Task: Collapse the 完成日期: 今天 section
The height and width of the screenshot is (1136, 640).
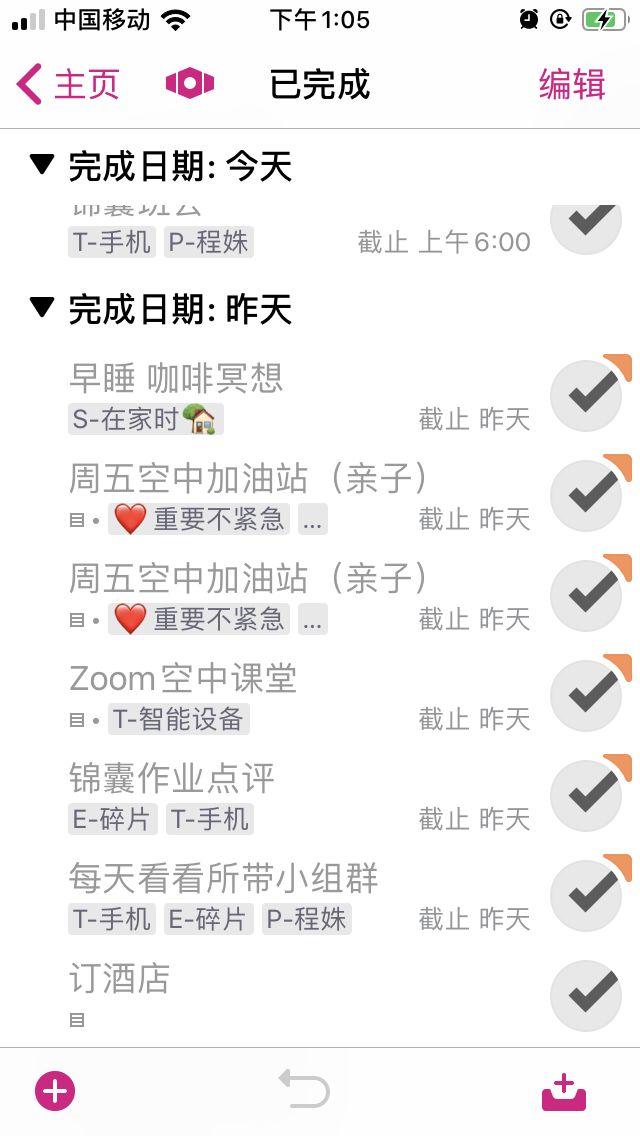Action: tap(42, 165)
